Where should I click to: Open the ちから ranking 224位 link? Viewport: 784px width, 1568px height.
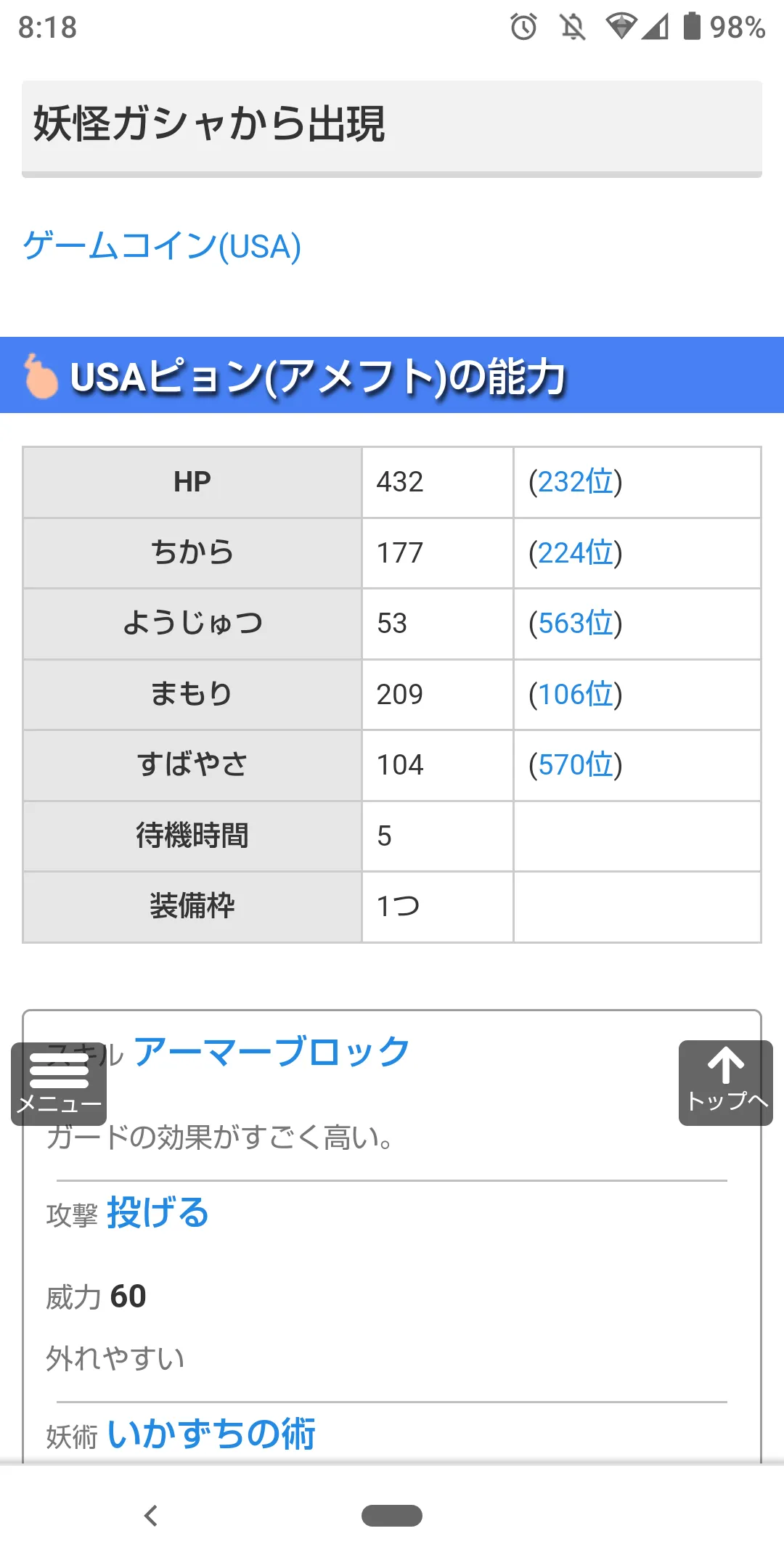(576, 552)
